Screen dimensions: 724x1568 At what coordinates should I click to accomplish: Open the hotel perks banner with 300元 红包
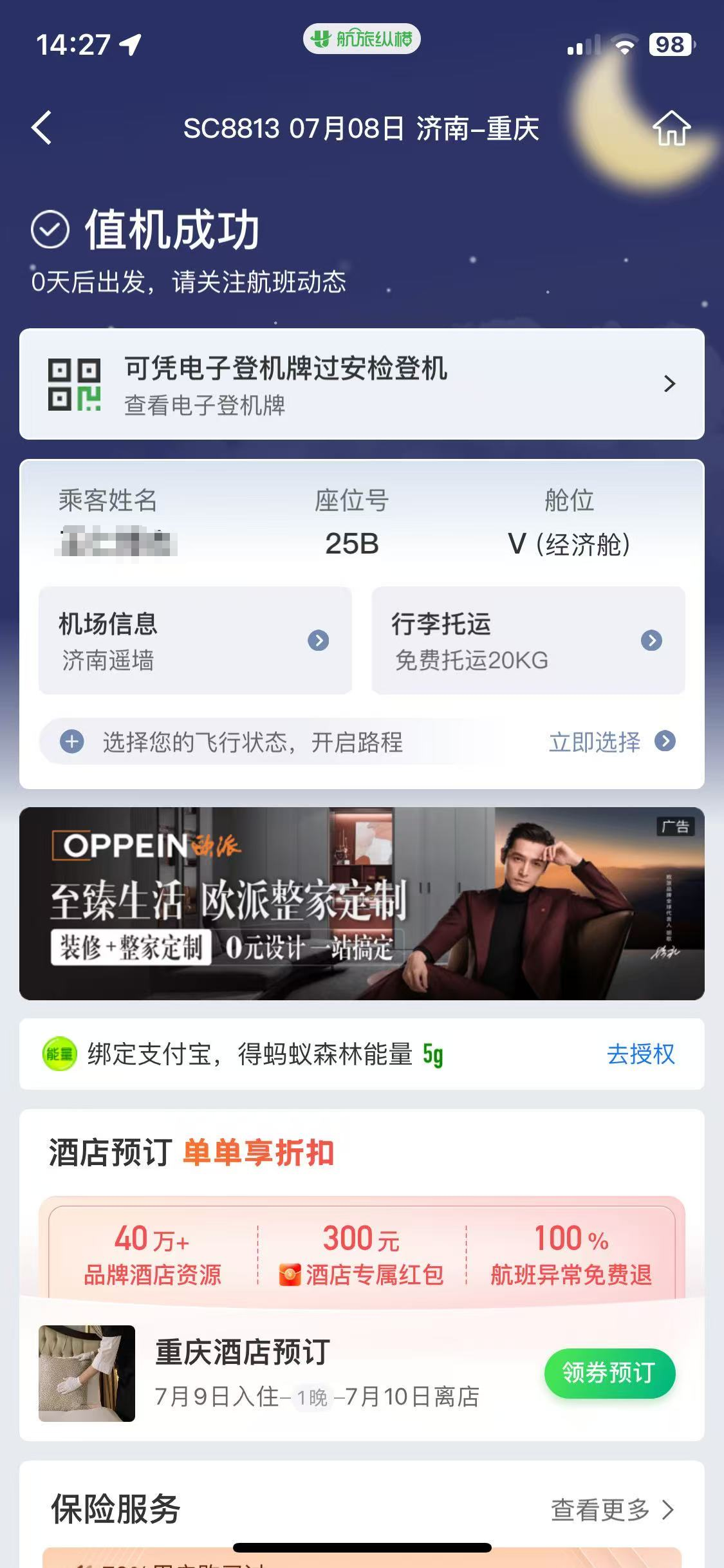point(362,1254)
